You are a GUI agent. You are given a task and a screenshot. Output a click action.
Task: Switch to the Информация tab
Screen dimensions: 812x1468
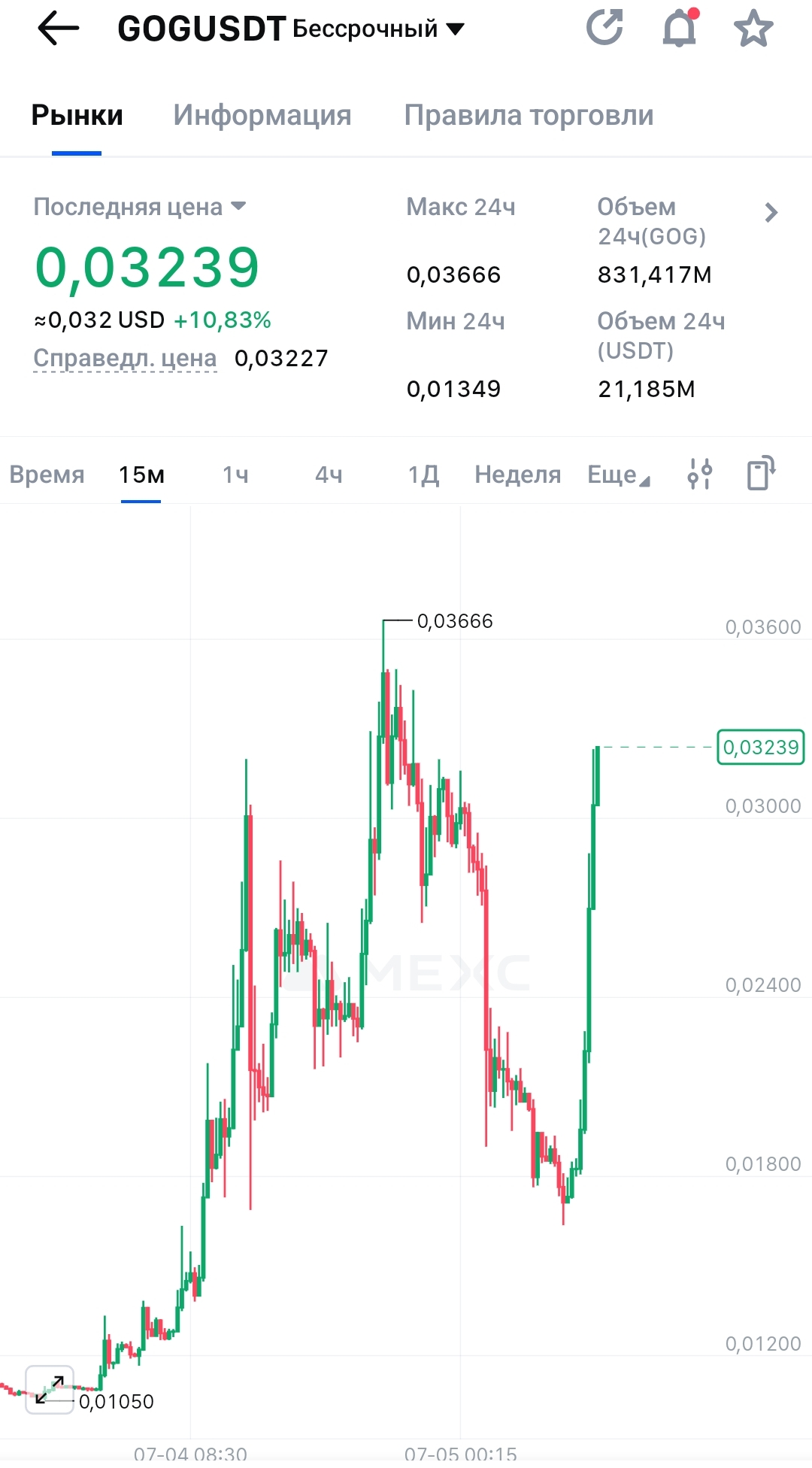click(262, 115)
